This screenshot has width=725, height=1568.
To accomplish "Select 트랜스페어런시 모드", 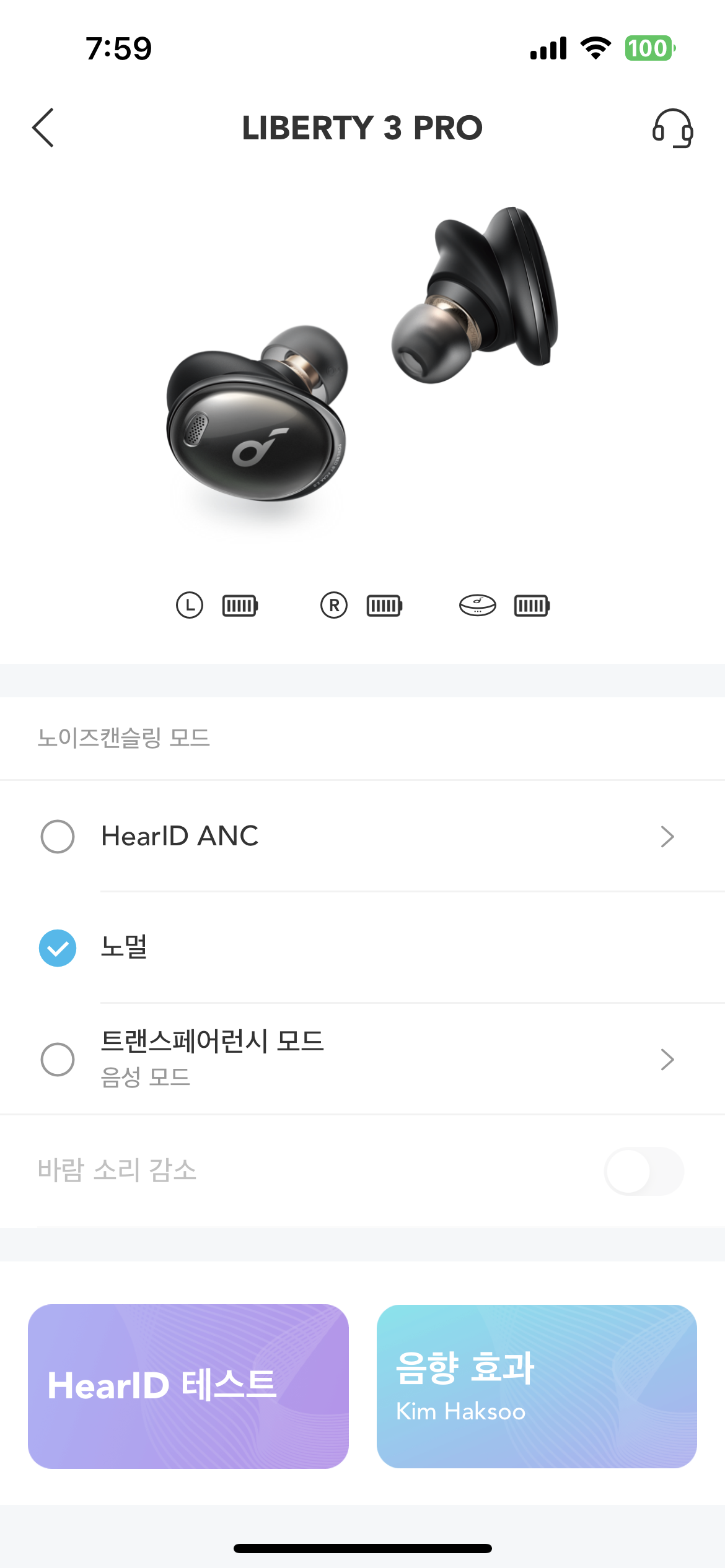I will (58, 1059).
